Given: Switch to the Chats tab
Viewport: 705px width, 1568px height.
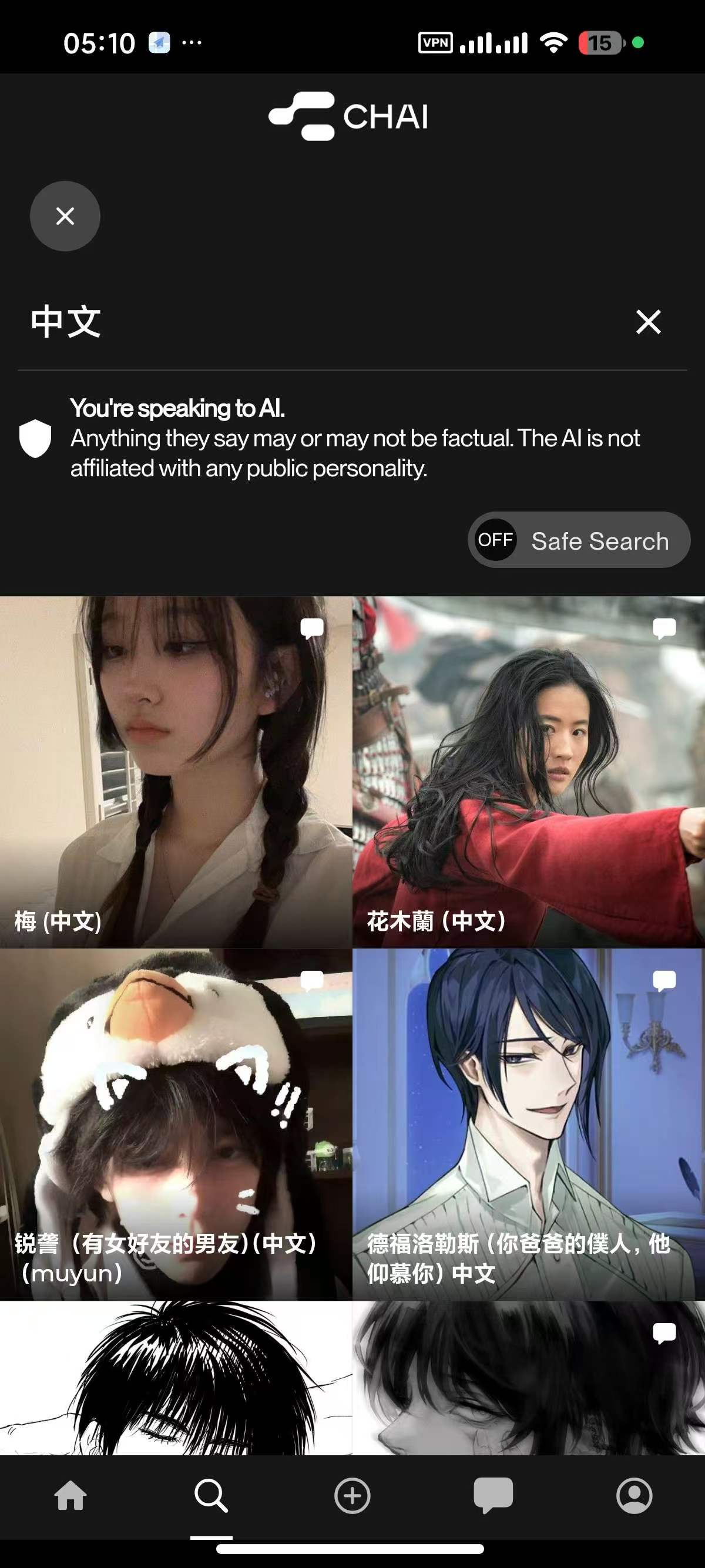Looking at the screenshot, I should [493, 1496].
